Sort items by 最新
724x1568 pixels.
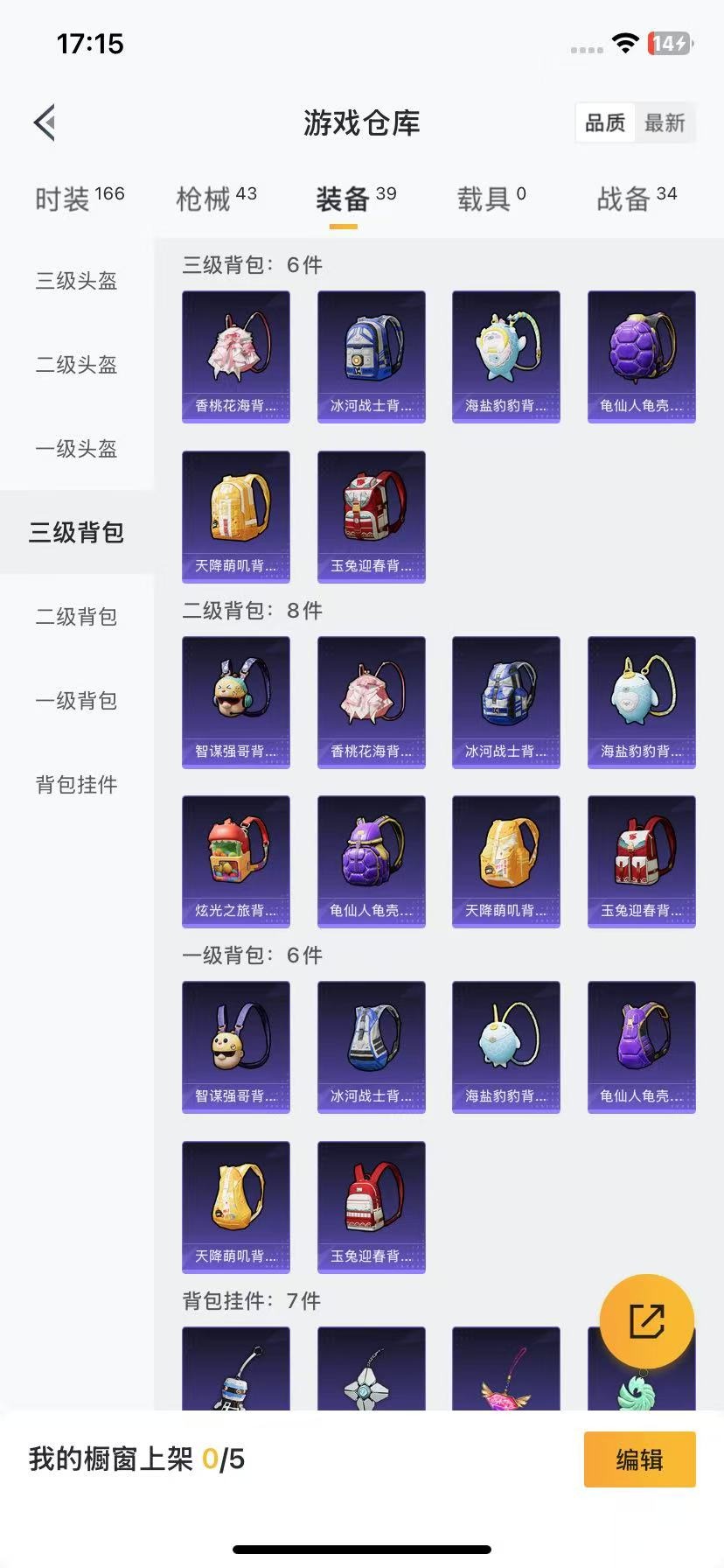coord(665,123)
